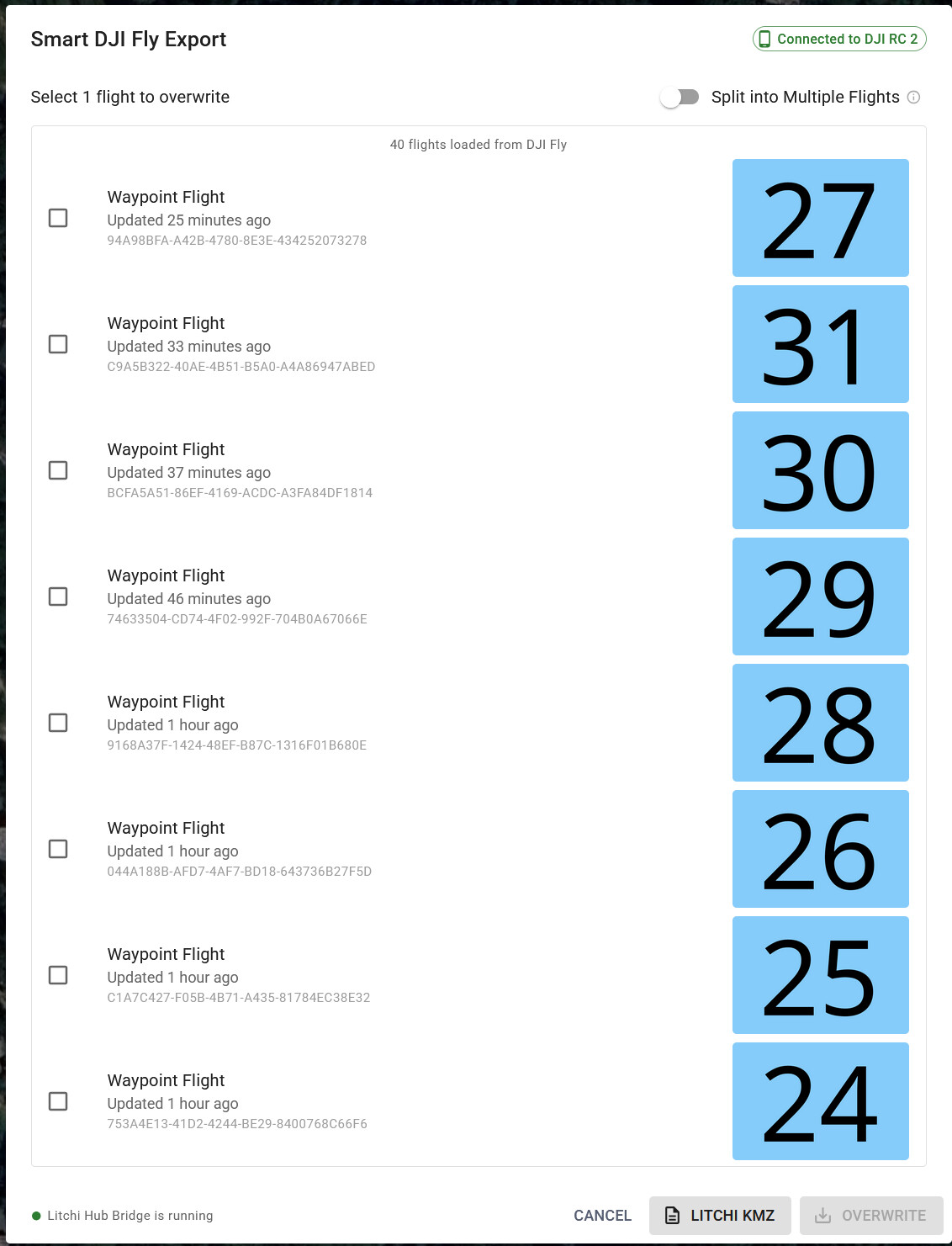Screen dimensions: 952x1246
Task: Check the flight with ID starting 044A188B
Action: point(58,849)
